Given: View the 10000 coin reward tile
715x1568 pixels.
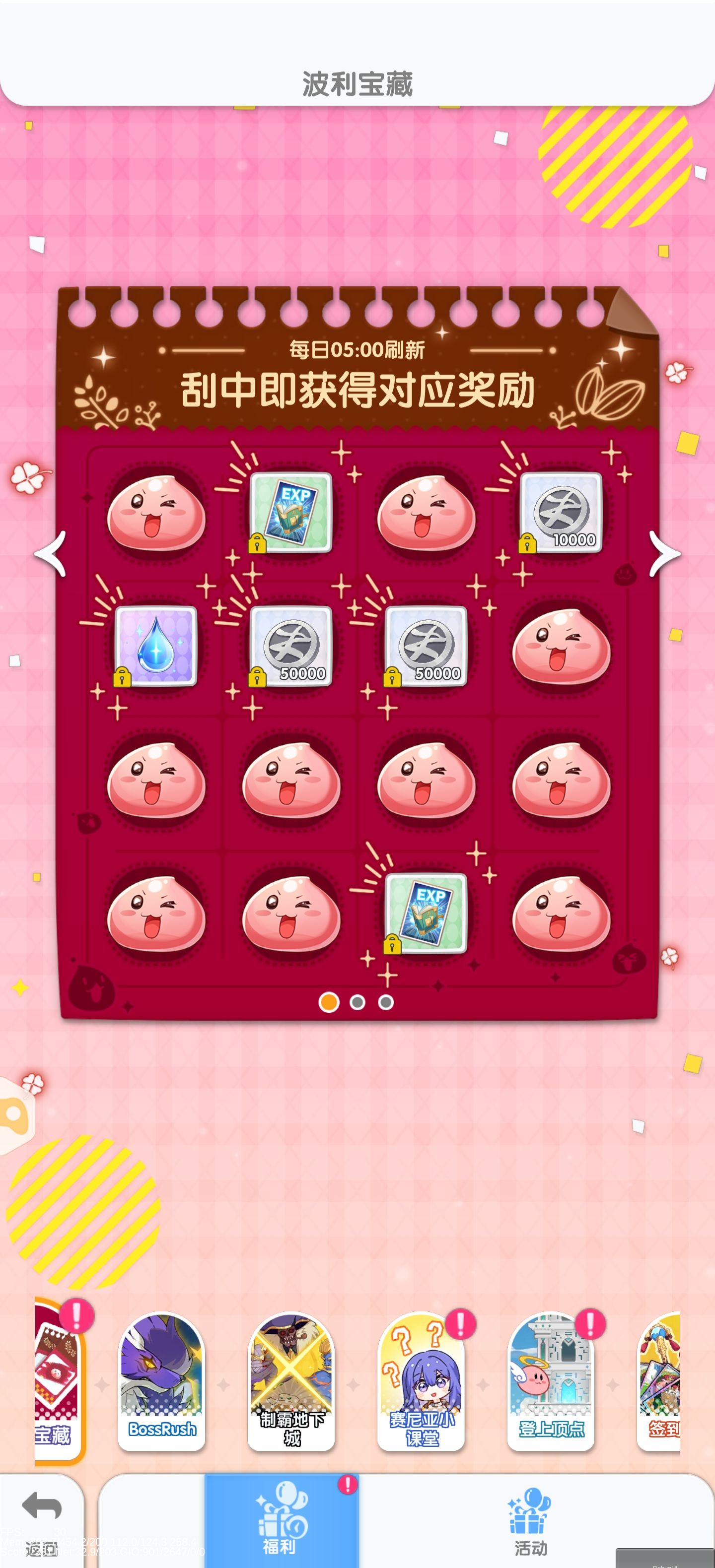Looking at the screenshot, I should pyautogui.click(x=561, y=513).
